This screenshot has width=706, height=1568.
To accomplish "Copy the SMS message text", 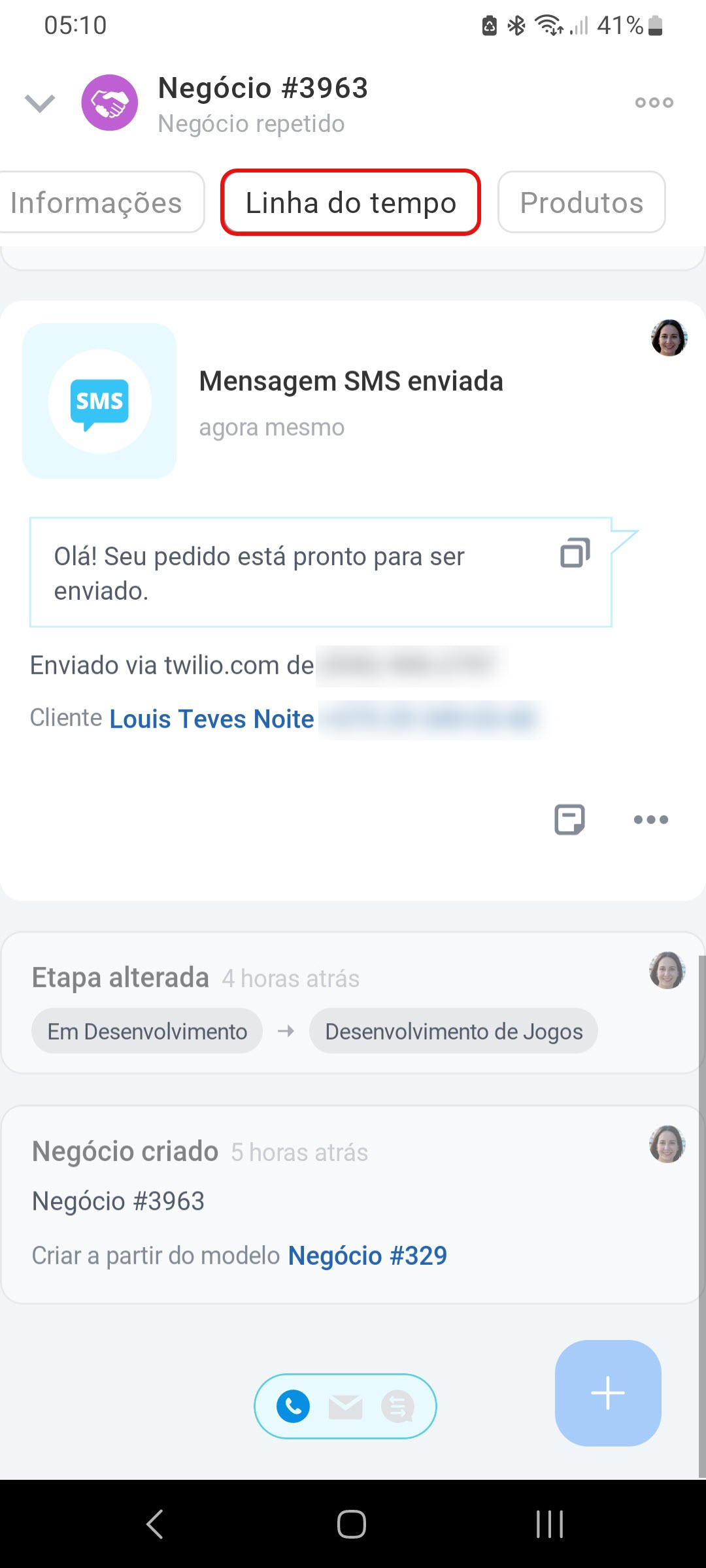I will tap(575, 553).
